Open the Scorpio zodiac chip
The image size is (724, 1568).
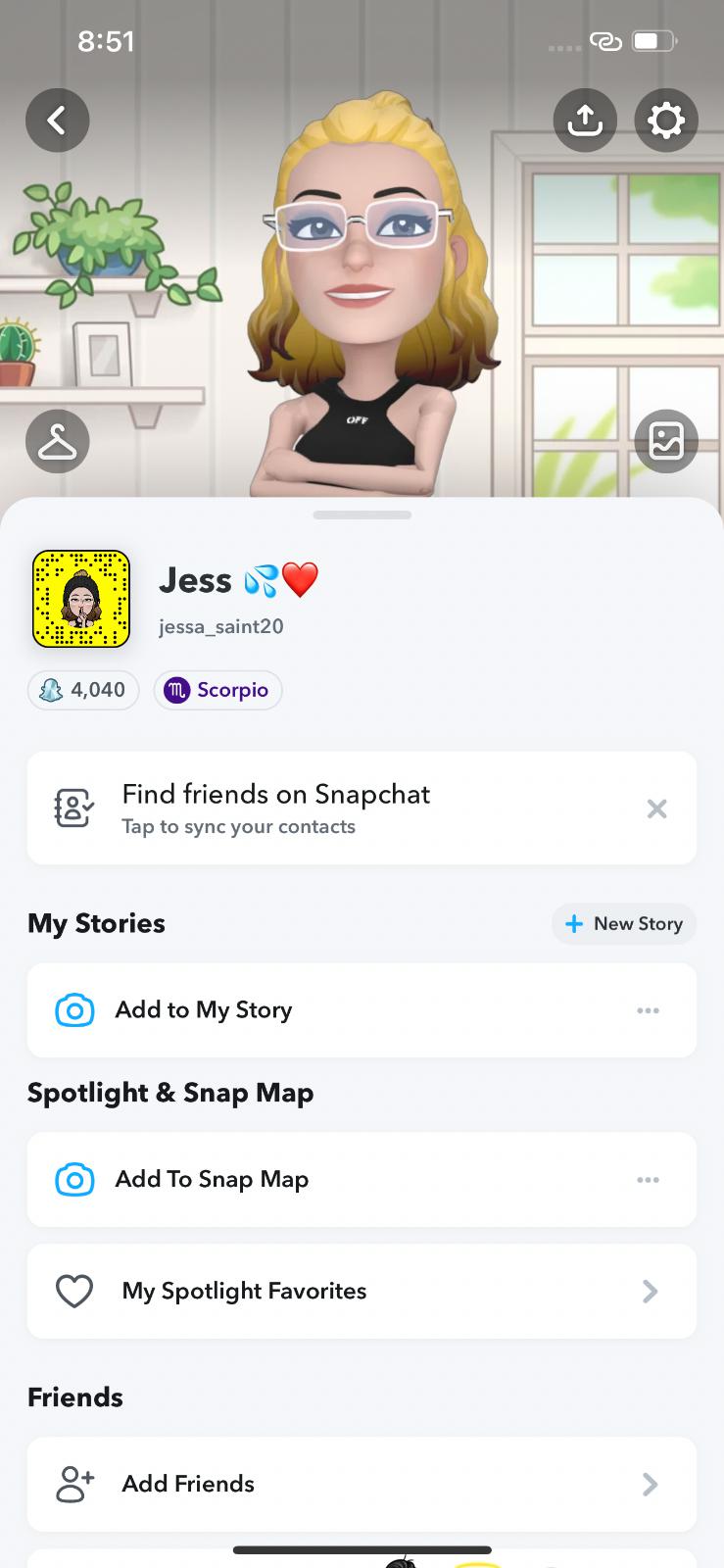(x=217, y=690)
